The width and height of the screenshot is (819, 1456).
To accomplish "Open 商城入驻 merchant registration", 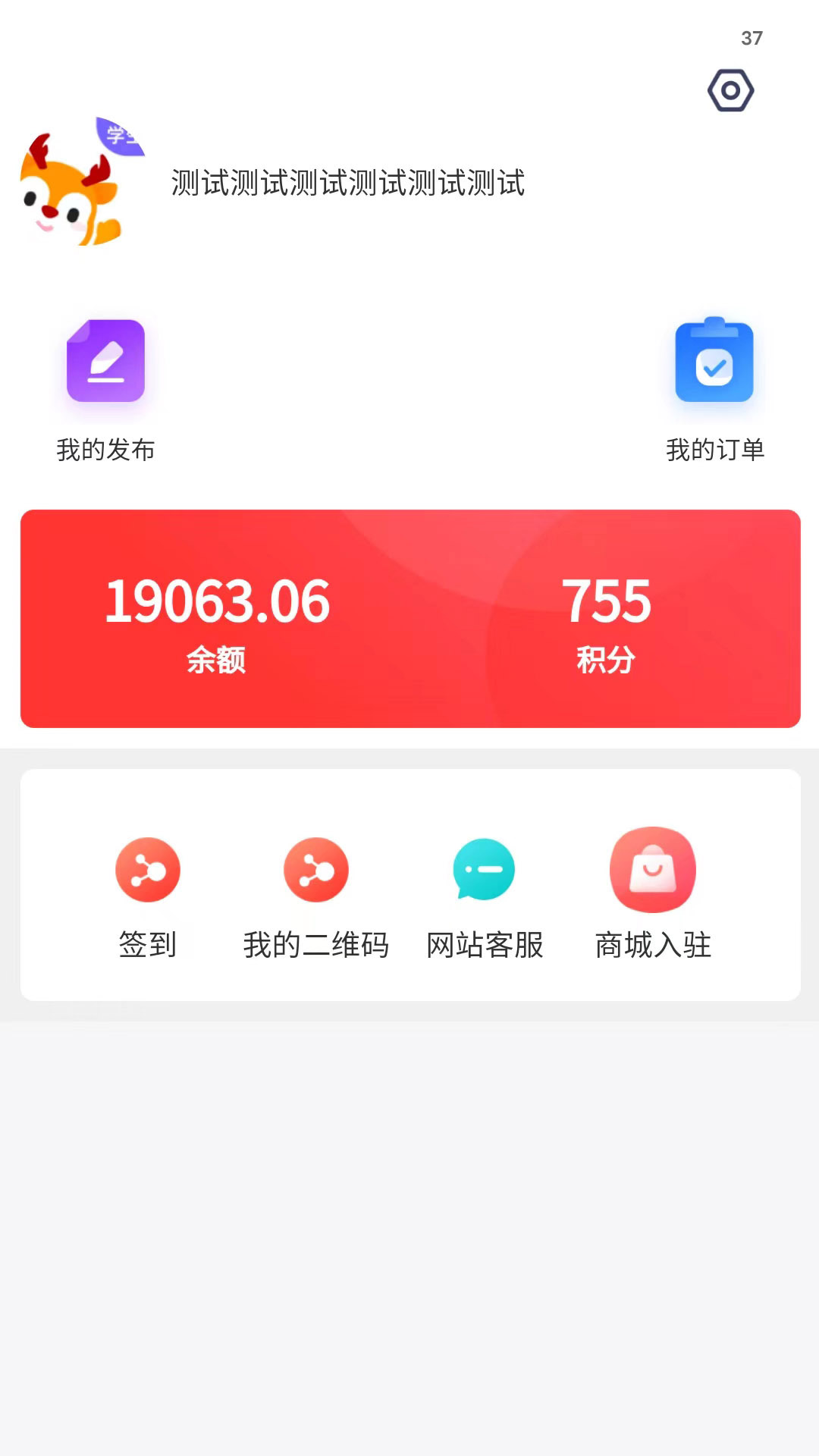I will pyautogui.click(x=653, y=895).
